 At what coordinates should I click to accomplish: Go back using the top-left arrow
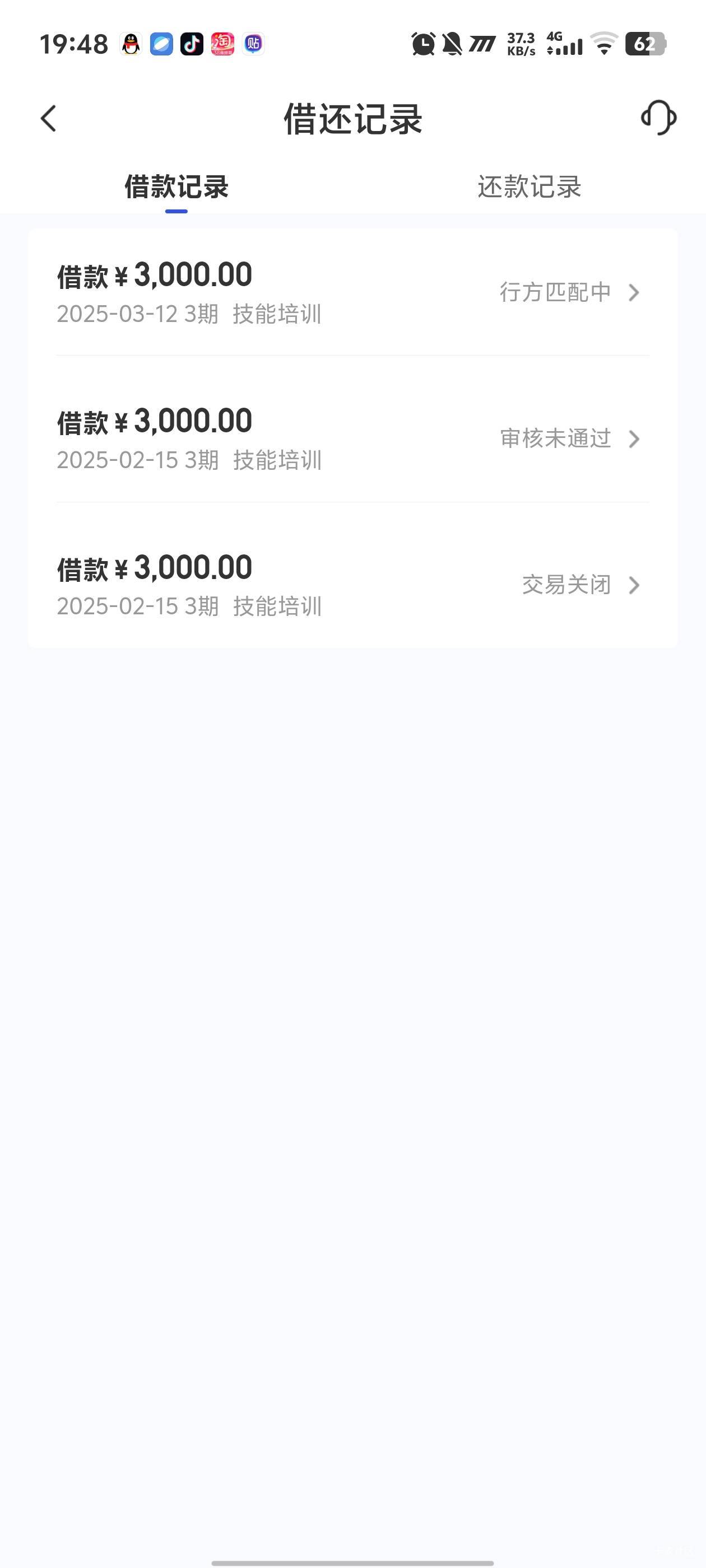tap(48, 118)
